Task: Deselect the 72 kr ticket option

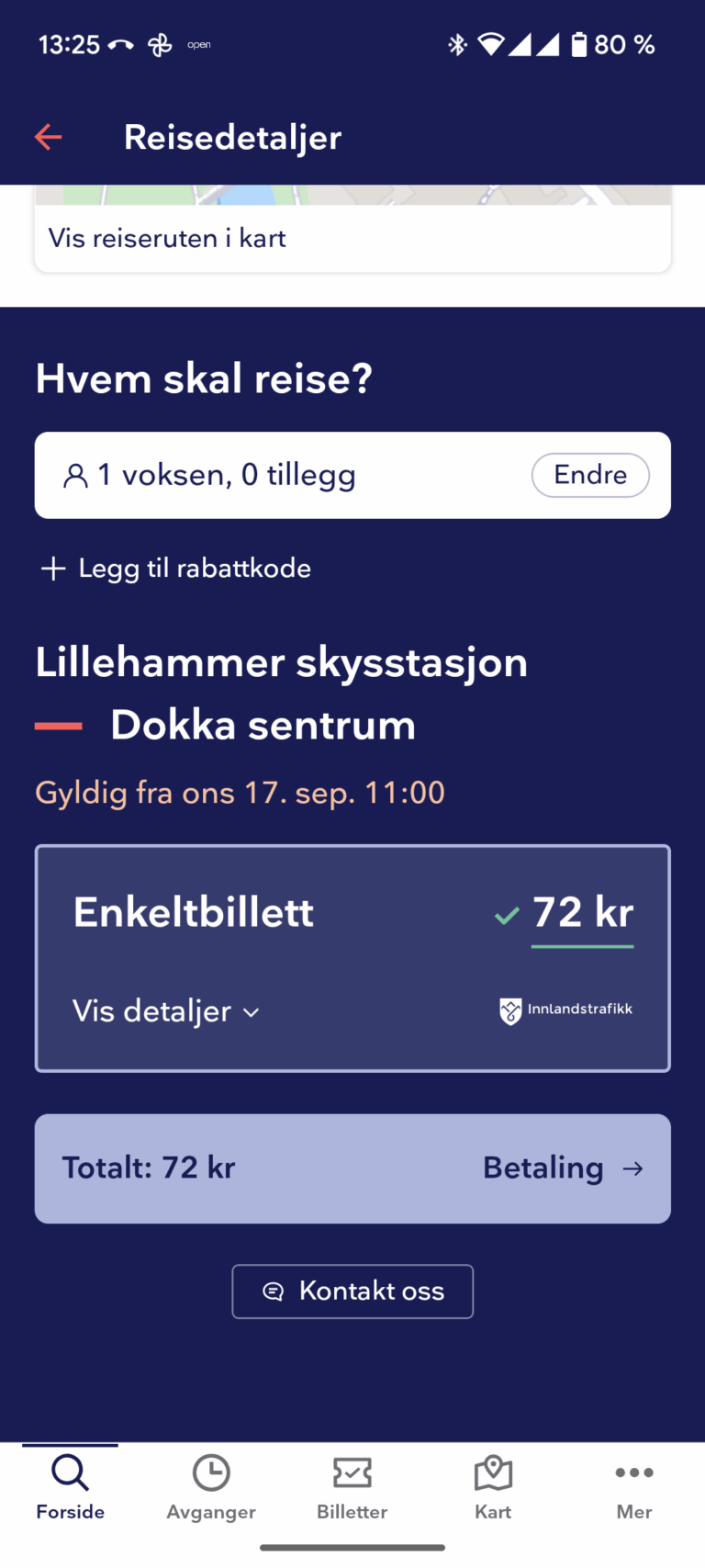Action: 582,912
